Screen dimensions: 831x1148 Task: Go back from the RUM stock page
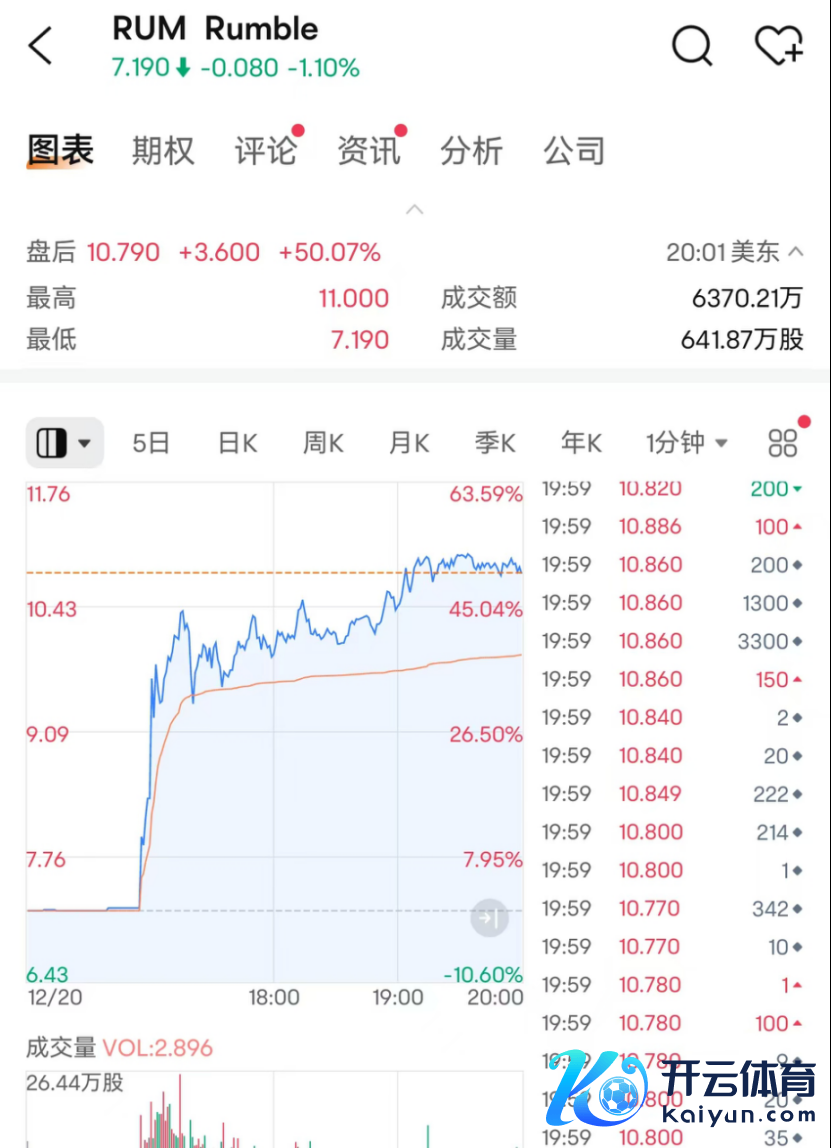40,46
